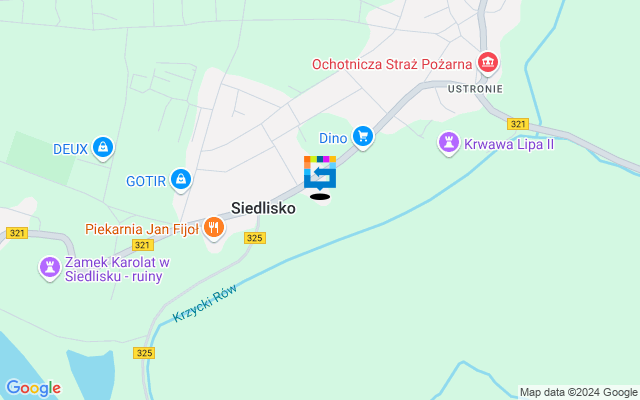This screenshot has width=640, height=400.
Task: Tap the colorful custom location marker
Action: coord(320,172)
